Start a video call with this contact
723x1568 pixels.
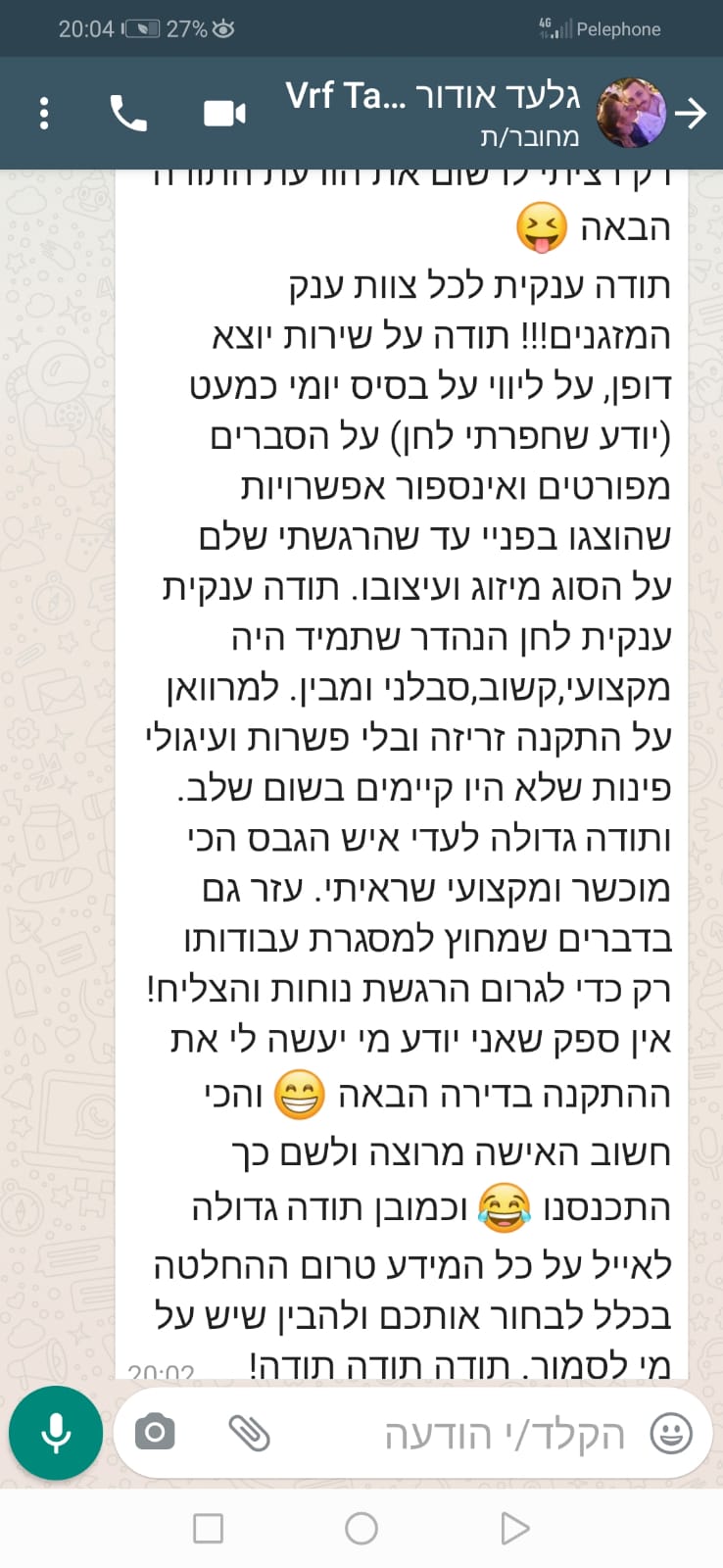tap(224, 114)
